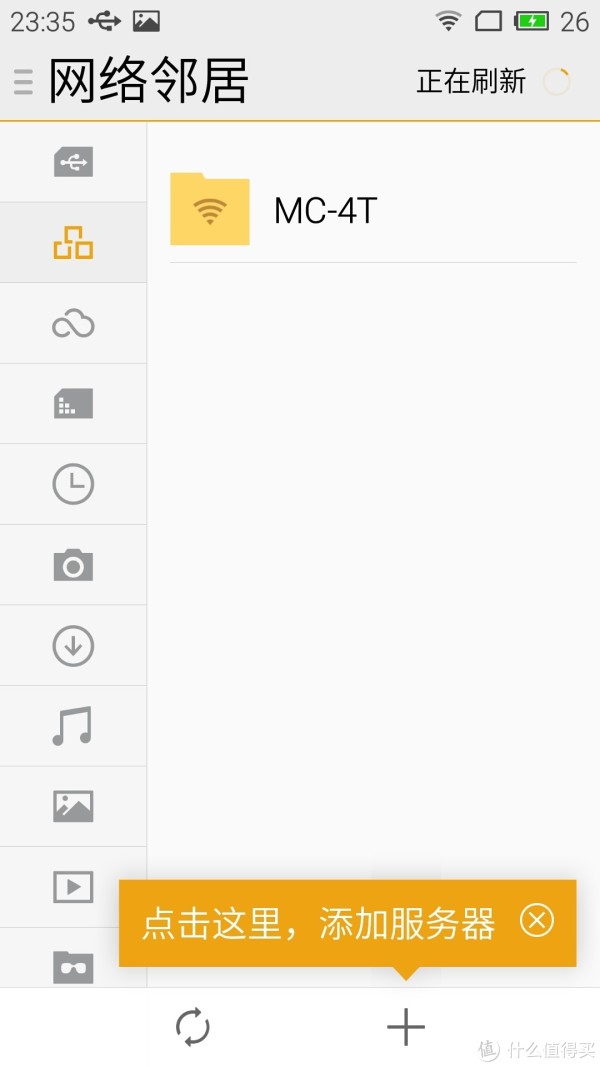The image size is (600, 1067).
Task: Open the cloud storage sidebar icon
Action: tap(73, 323)
